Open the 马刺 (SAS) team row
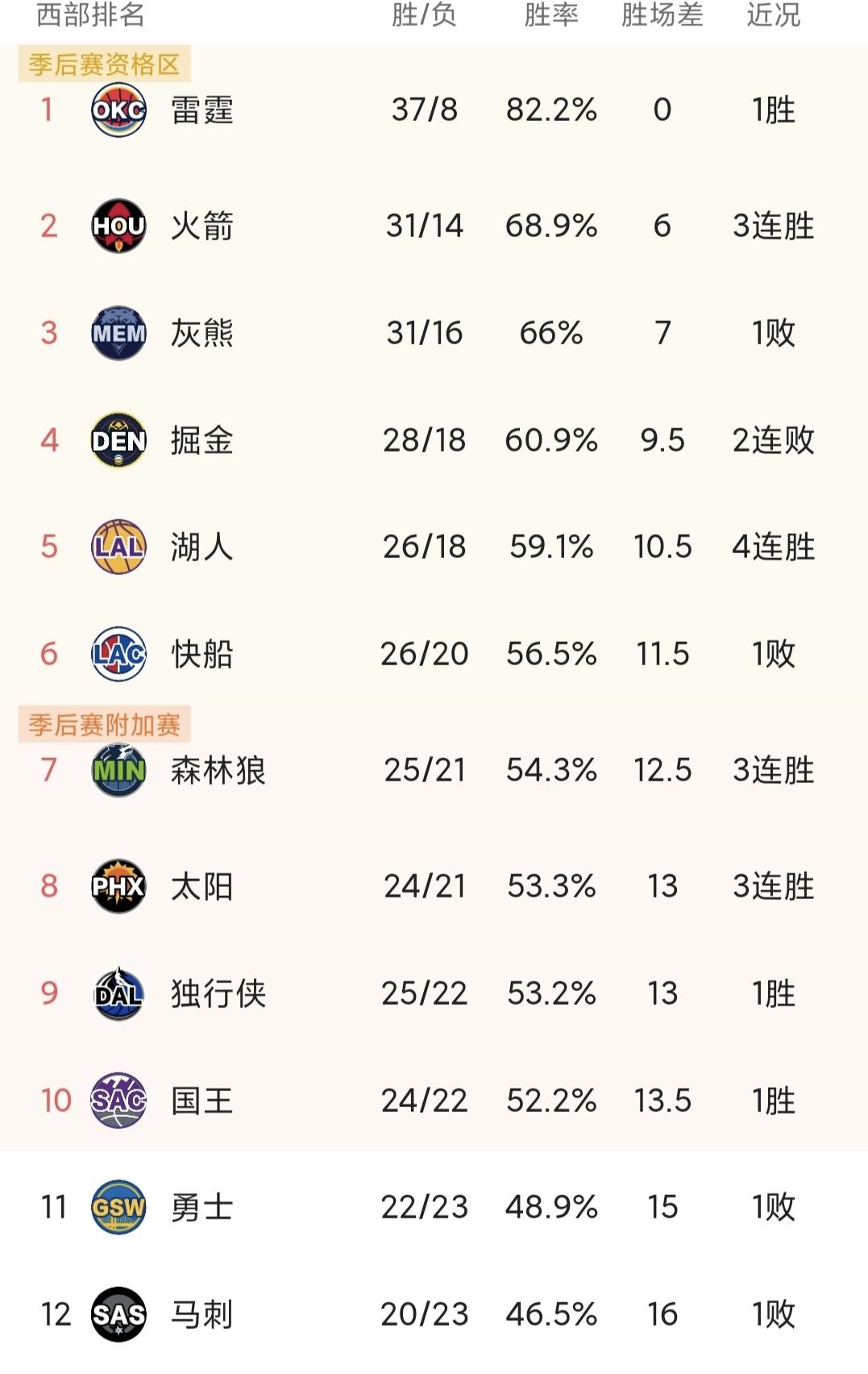This screenshot has width=868, height=1374. pyautogui.click(x=201, y=1314)
